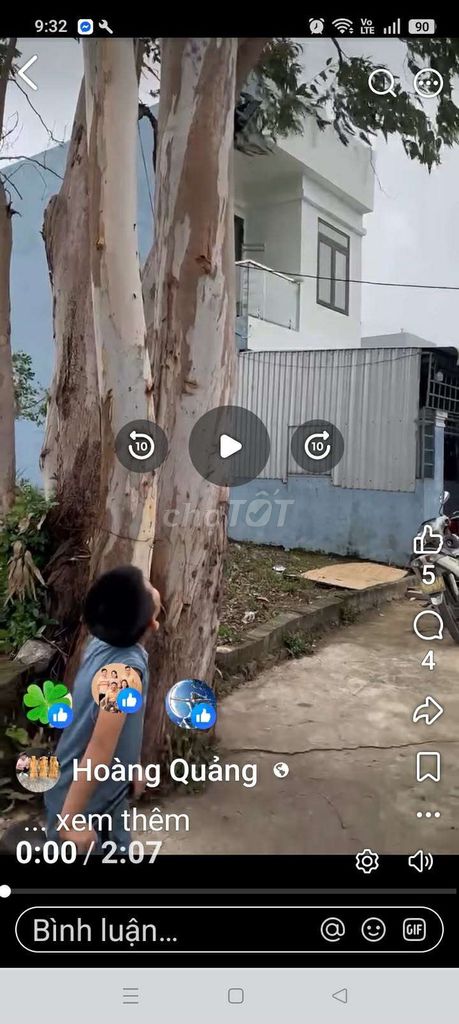Open the three-dot options below the bookmark
The height and width of the screenshot is (1024, 459).
click(428, 814)
